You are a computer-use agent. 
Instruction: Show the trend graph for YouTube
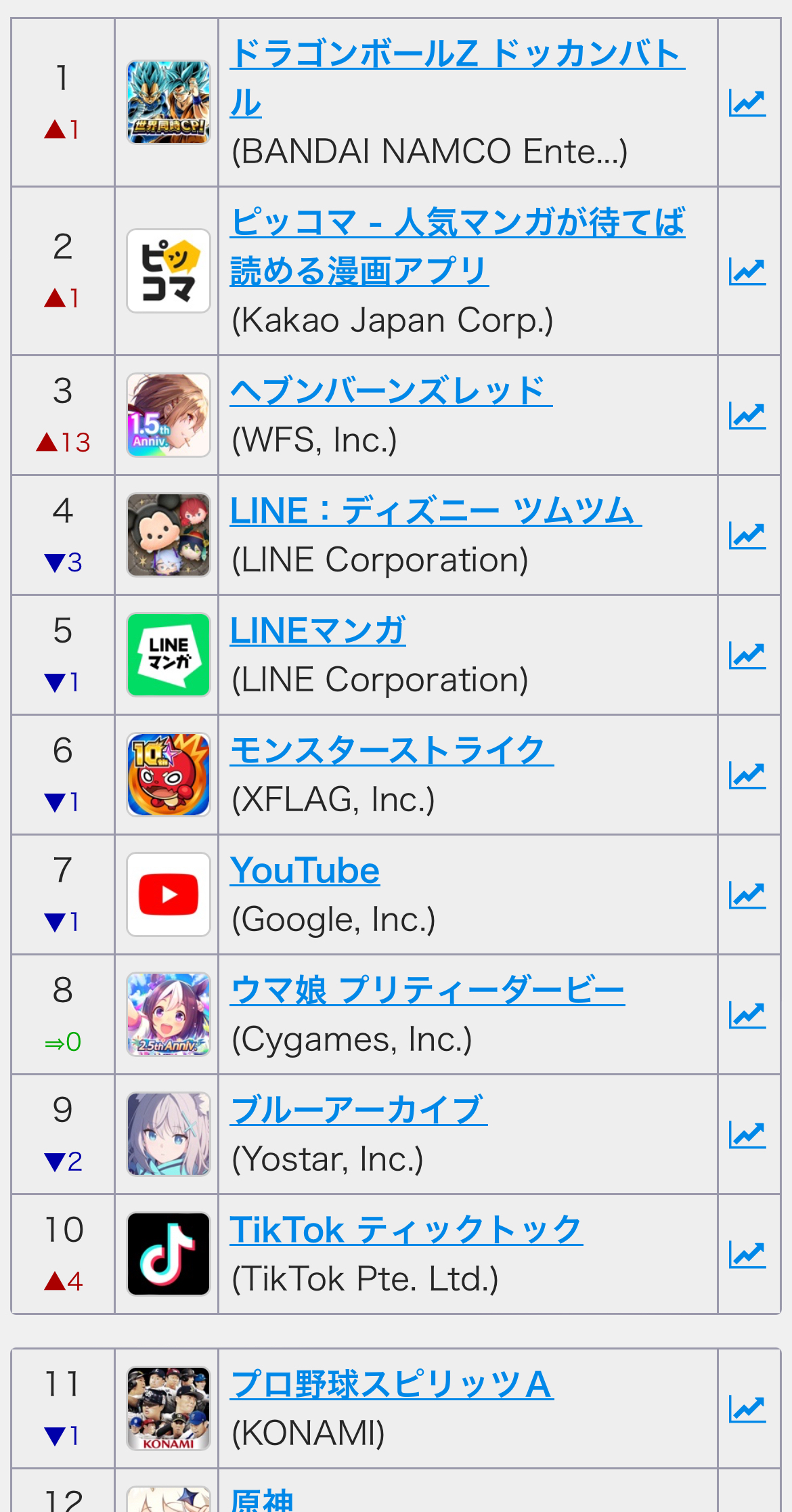click(747, 895)
